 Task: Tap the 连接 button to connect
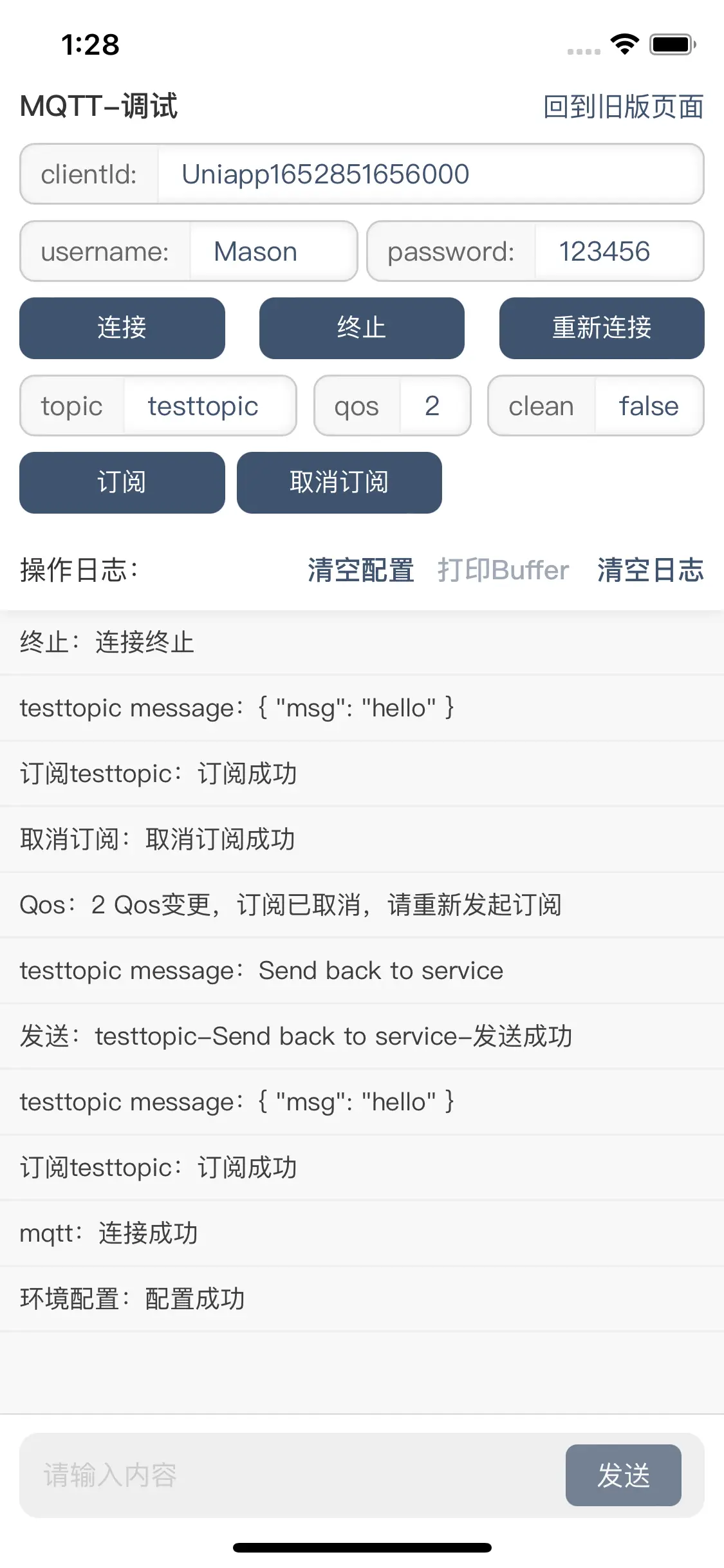[x=122, y=328]
